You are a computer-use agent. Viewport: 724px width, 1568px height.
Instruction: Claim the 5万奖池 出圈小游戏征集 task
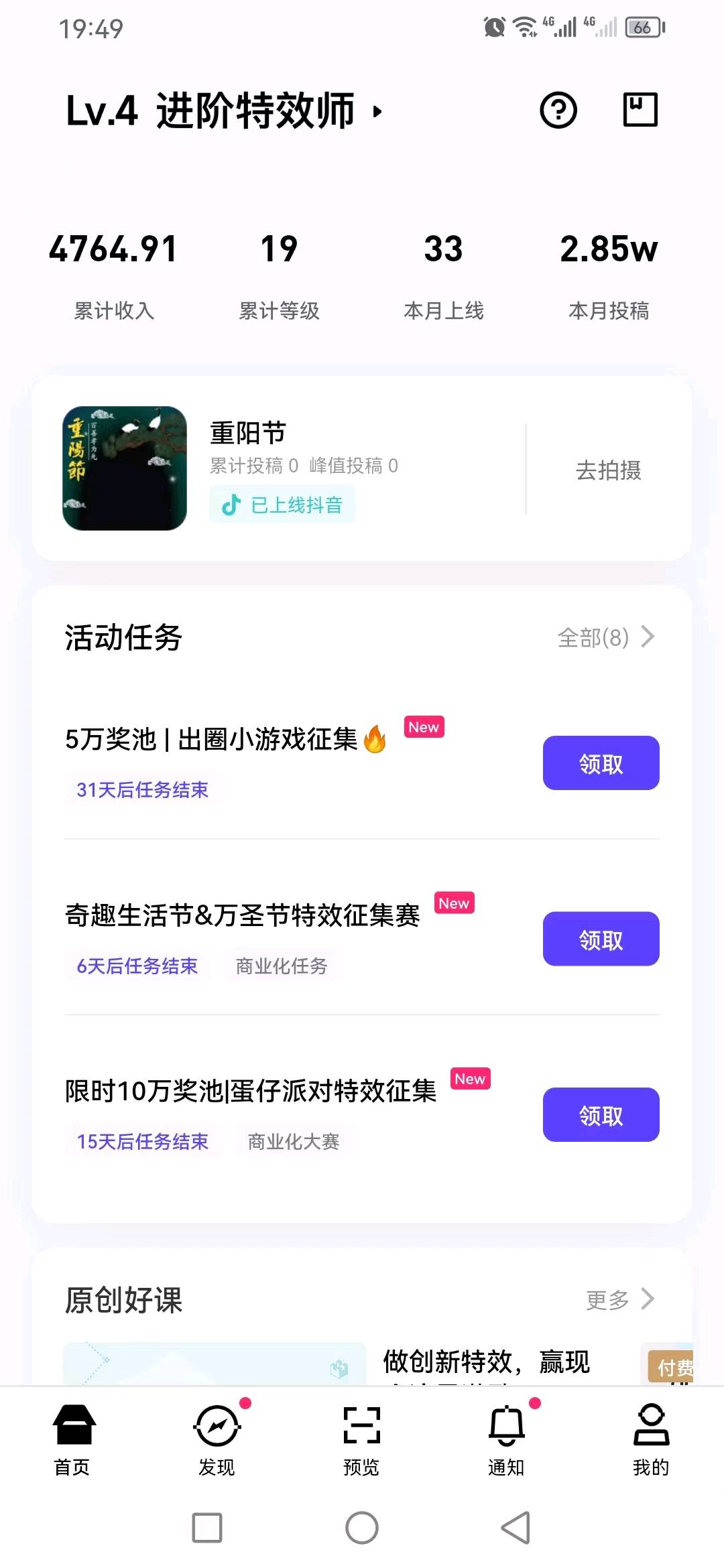point(601,763)
